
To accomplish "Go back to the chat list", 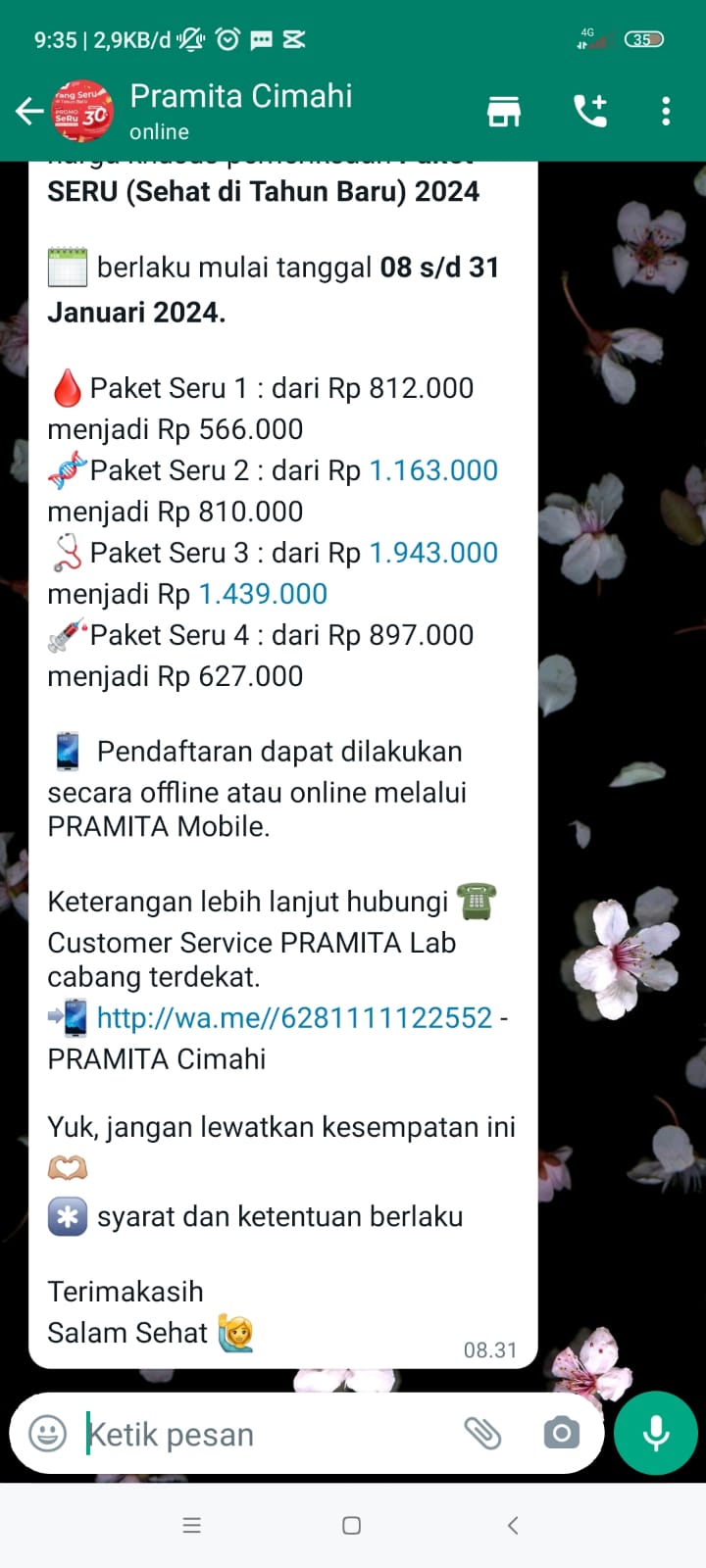I will click(x=29, y=112).
